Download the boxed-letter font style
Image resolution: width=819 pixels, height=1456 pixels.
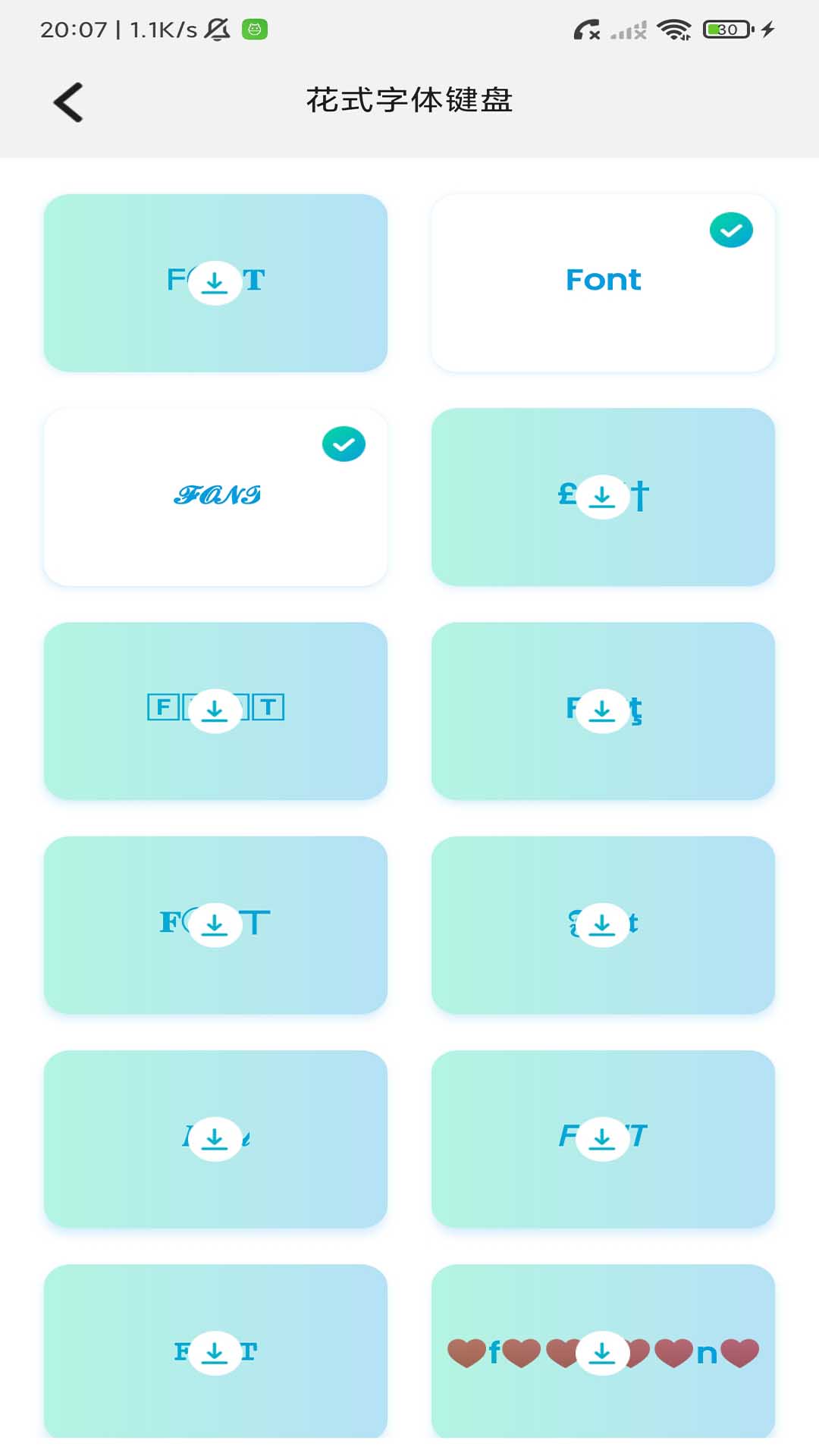215,710
